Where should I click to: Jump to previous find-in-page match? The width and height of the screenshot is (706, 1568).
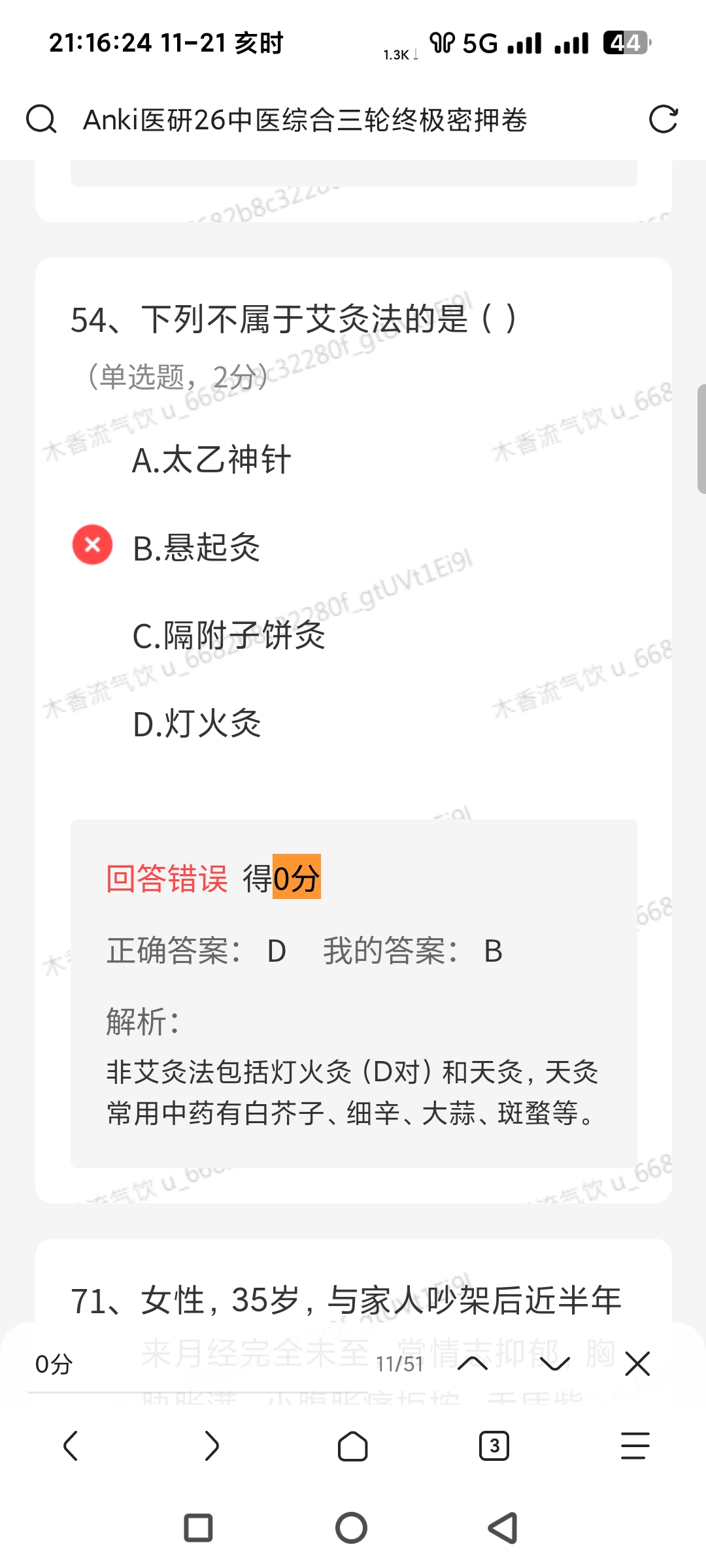tap(473, 1364)
